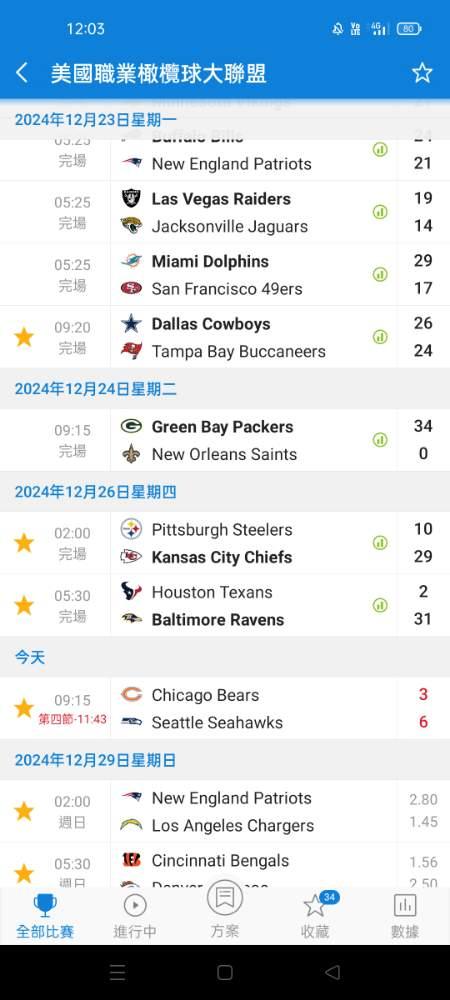450x1000 pixels.
Task: Tap the system home button
Action: tap(225, 972)
